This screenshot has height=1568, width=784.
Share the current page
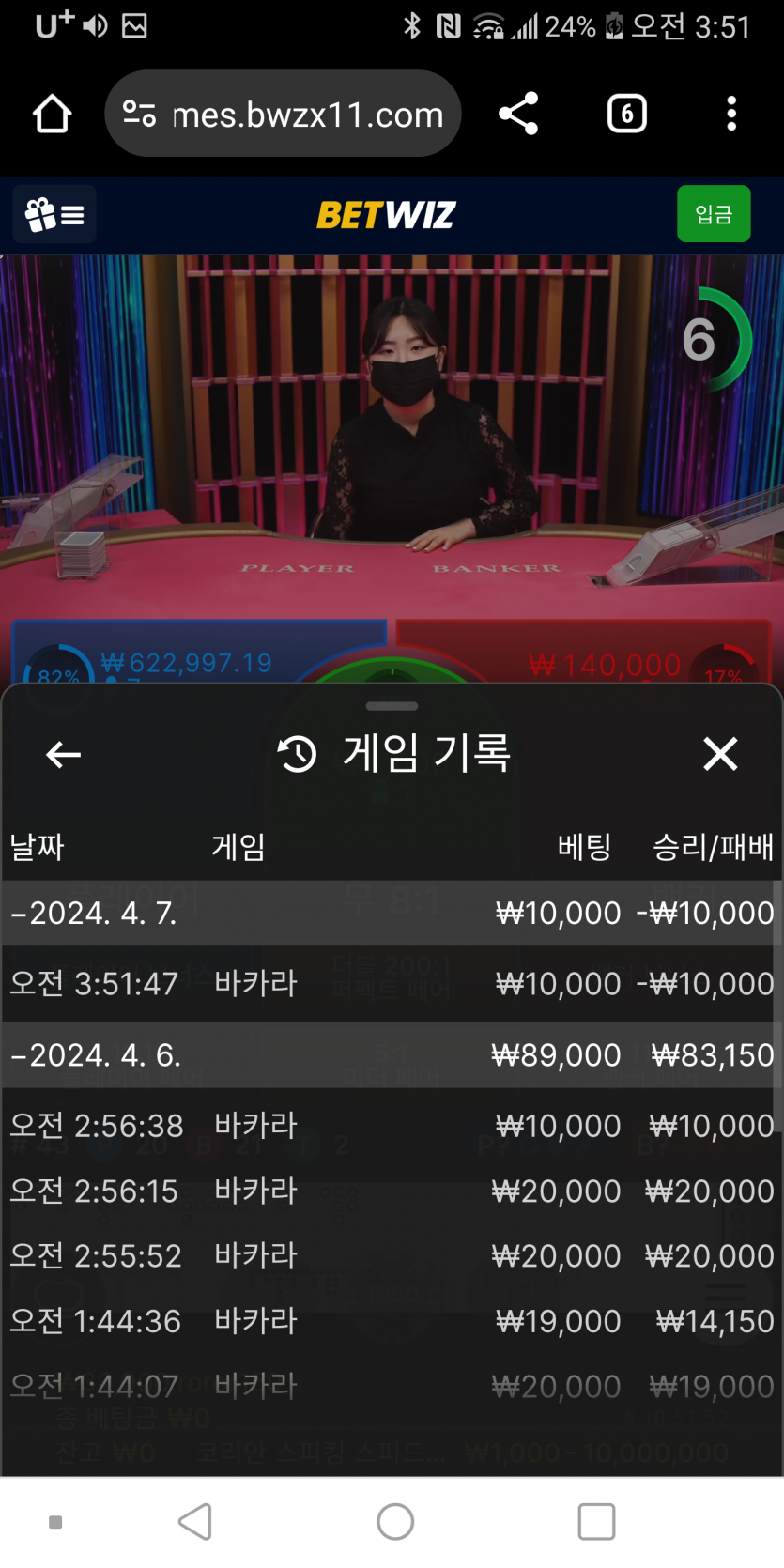[518, 115]
